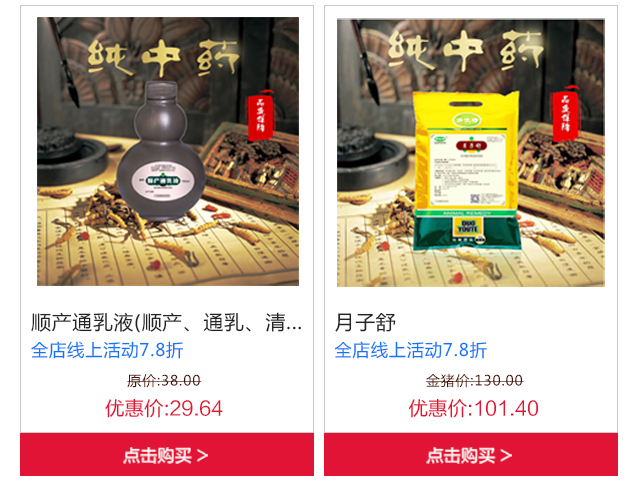Tap 点击购买 under 顺产通乳液
This screenshot has width=640, height=499.
tap(166, 455)
